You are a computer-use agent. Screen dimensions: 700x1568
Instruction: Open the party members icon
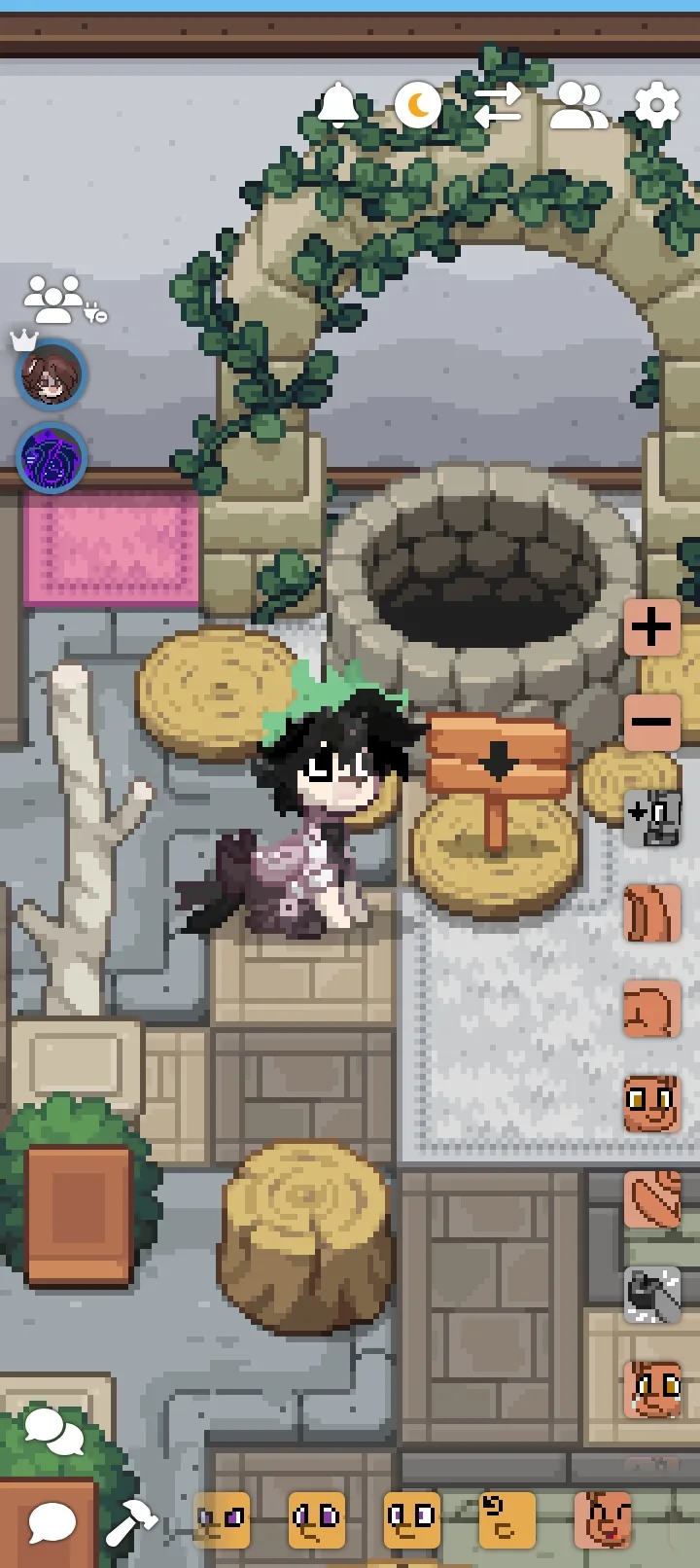tap(64, 300)
